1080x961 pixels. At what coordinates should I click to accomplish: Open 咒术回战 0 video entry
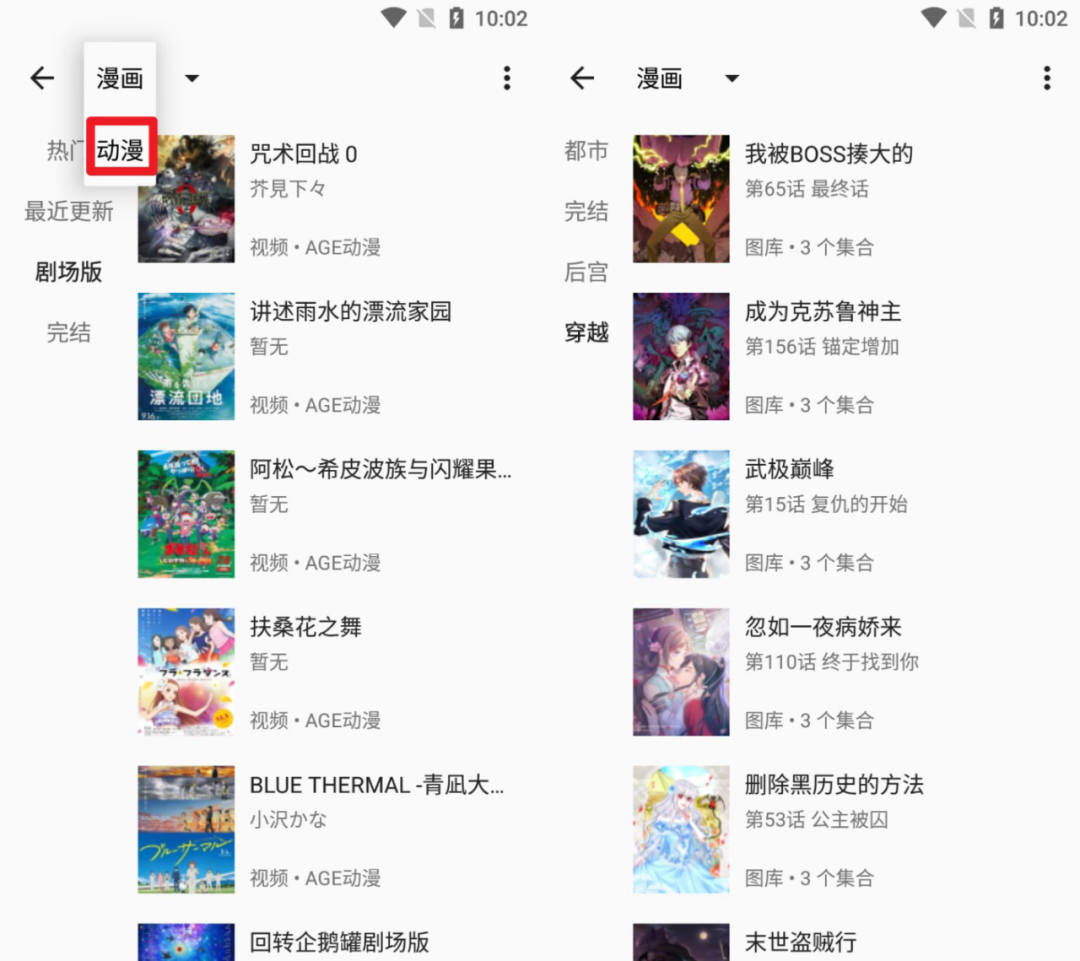coord(328,198)
